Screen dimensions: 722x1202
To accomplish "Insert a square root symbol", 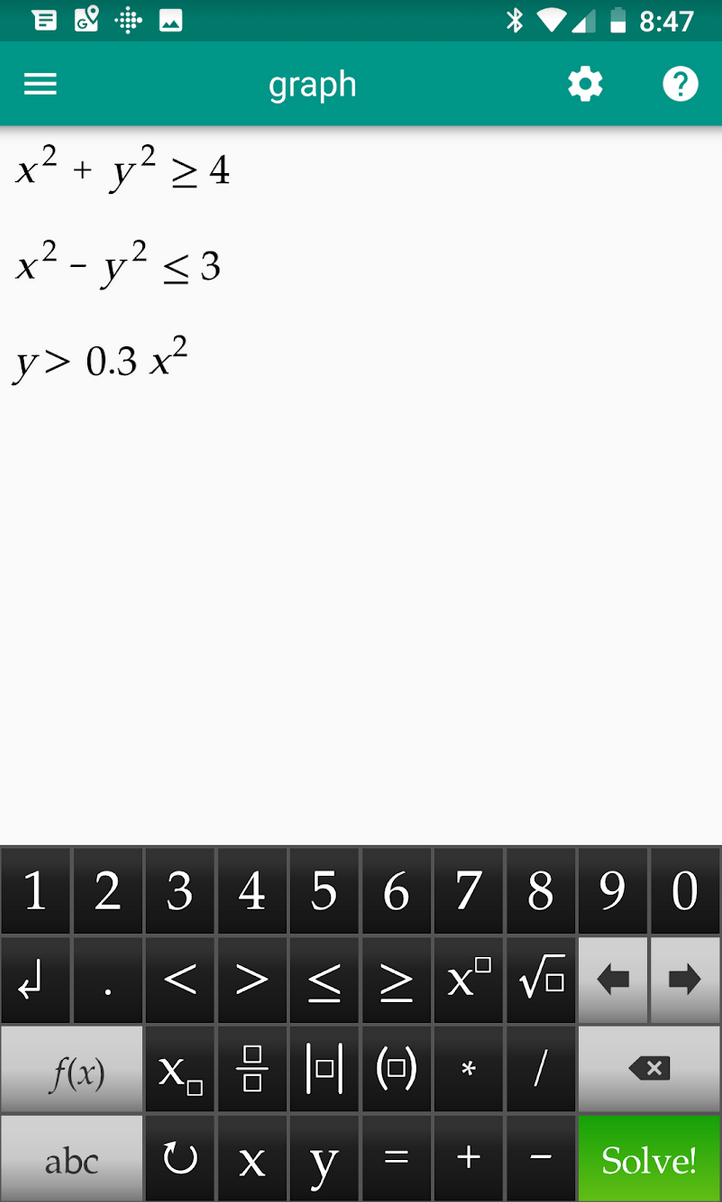I will click(541, 981).
